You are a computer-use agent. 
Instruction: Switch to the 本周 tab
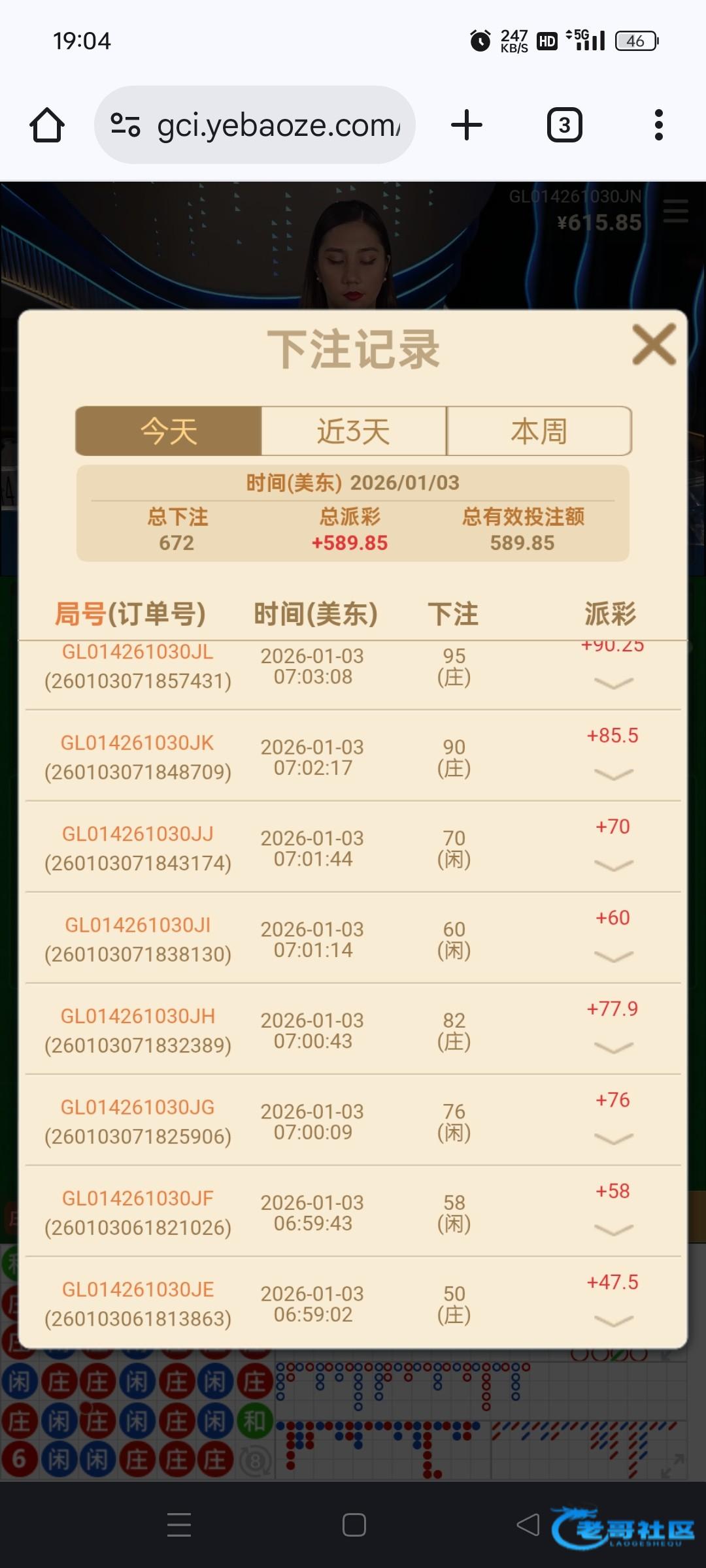[x=539, y=431]
